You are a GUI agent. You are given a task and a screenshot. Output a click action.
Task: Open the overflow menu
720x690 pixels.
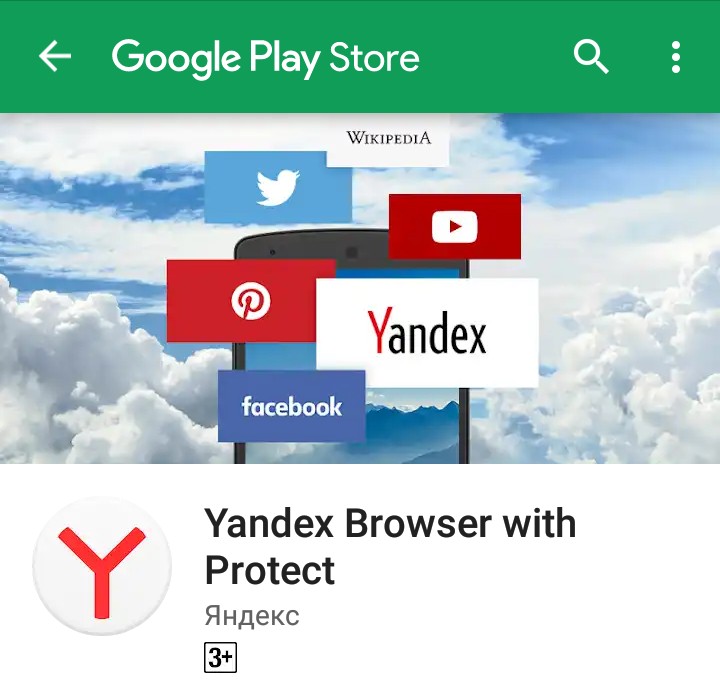676,57
